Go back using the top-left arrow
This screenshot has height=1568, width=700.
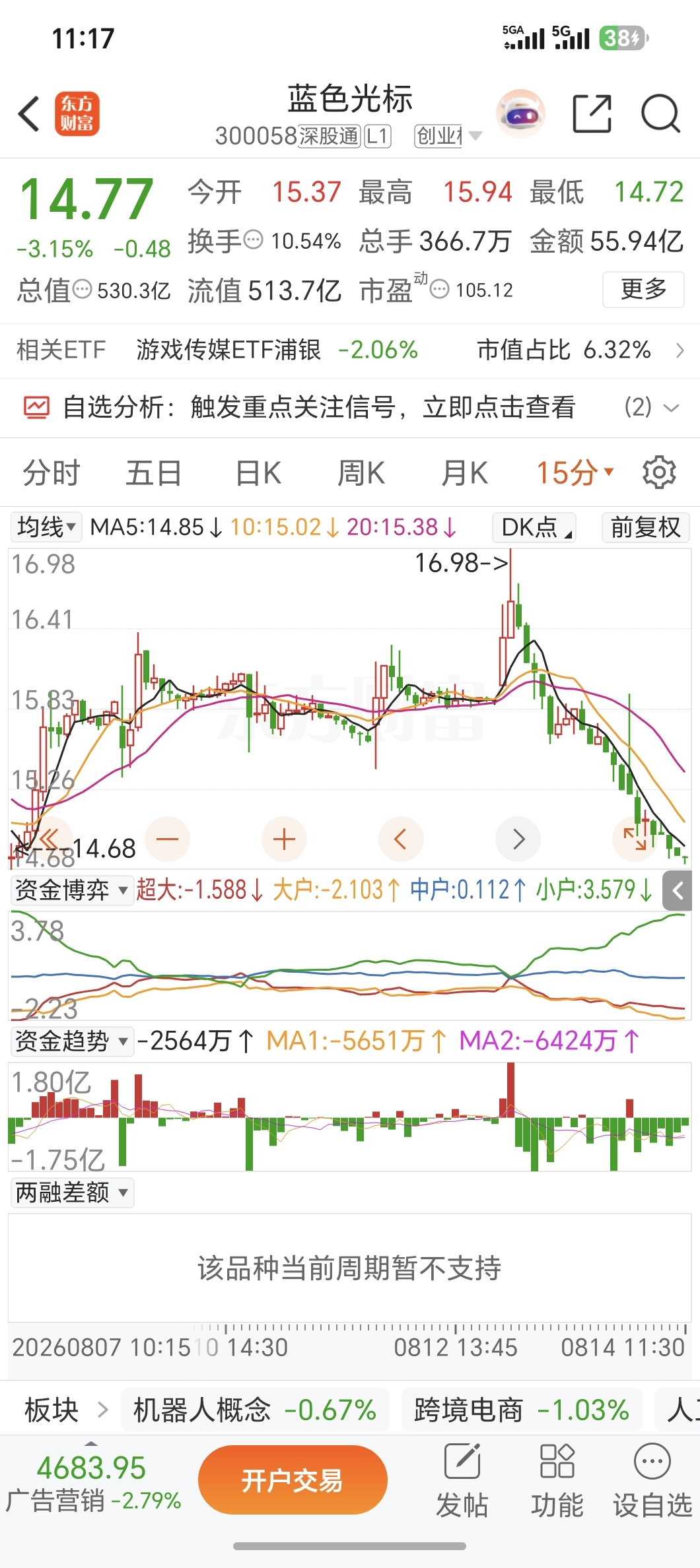[29, 114]
